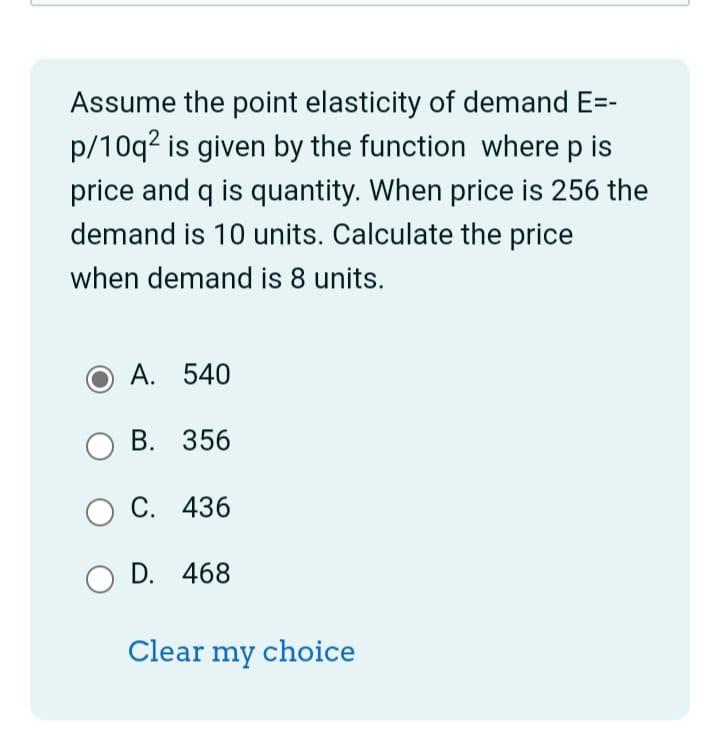Click the label text 'A. 540'
Image resolution: width=720 pixels, height=750 pixels.
180,375
